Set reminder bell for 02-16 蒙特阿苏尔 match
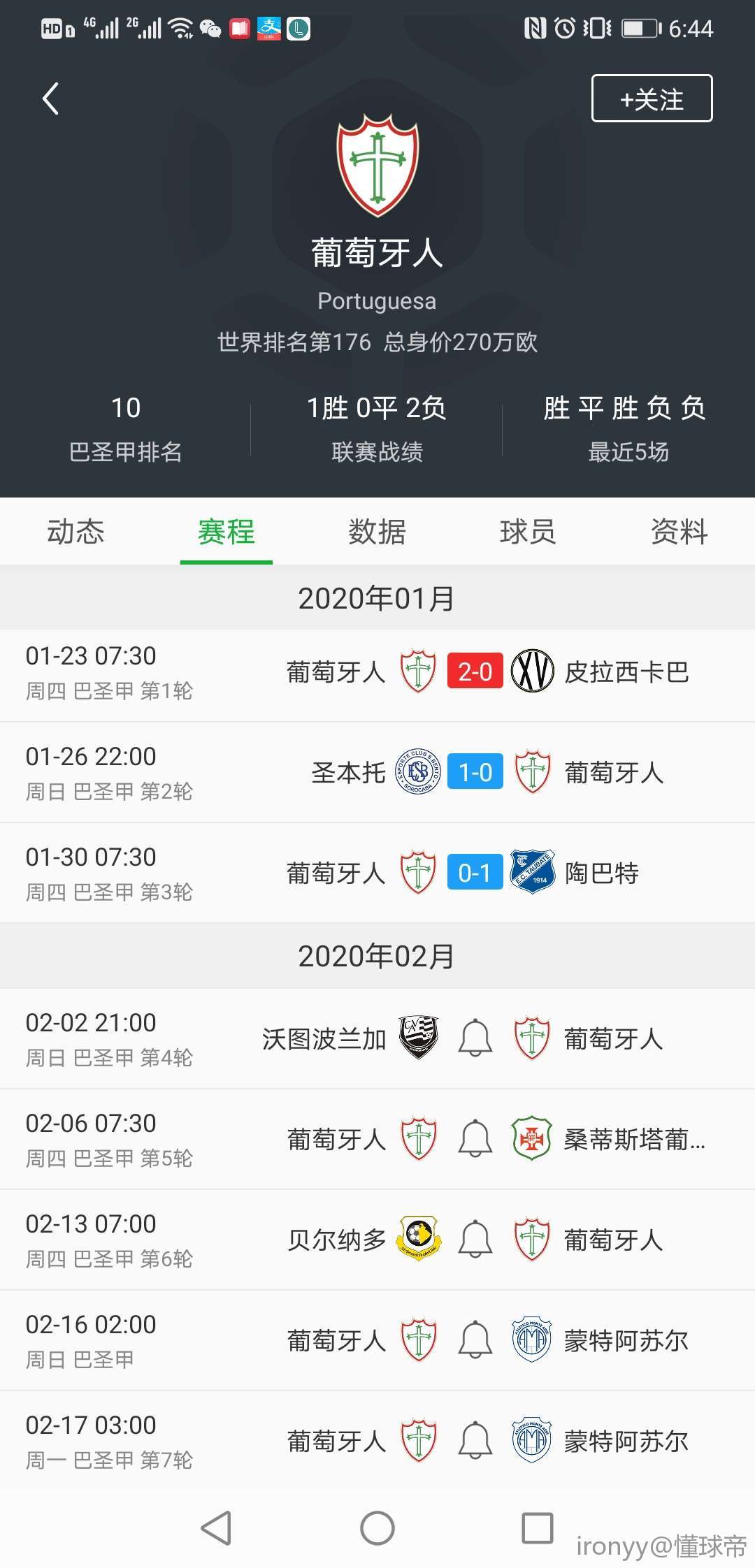The width and height of the screenshot is (755, 1568). [x=475, y=1340]
